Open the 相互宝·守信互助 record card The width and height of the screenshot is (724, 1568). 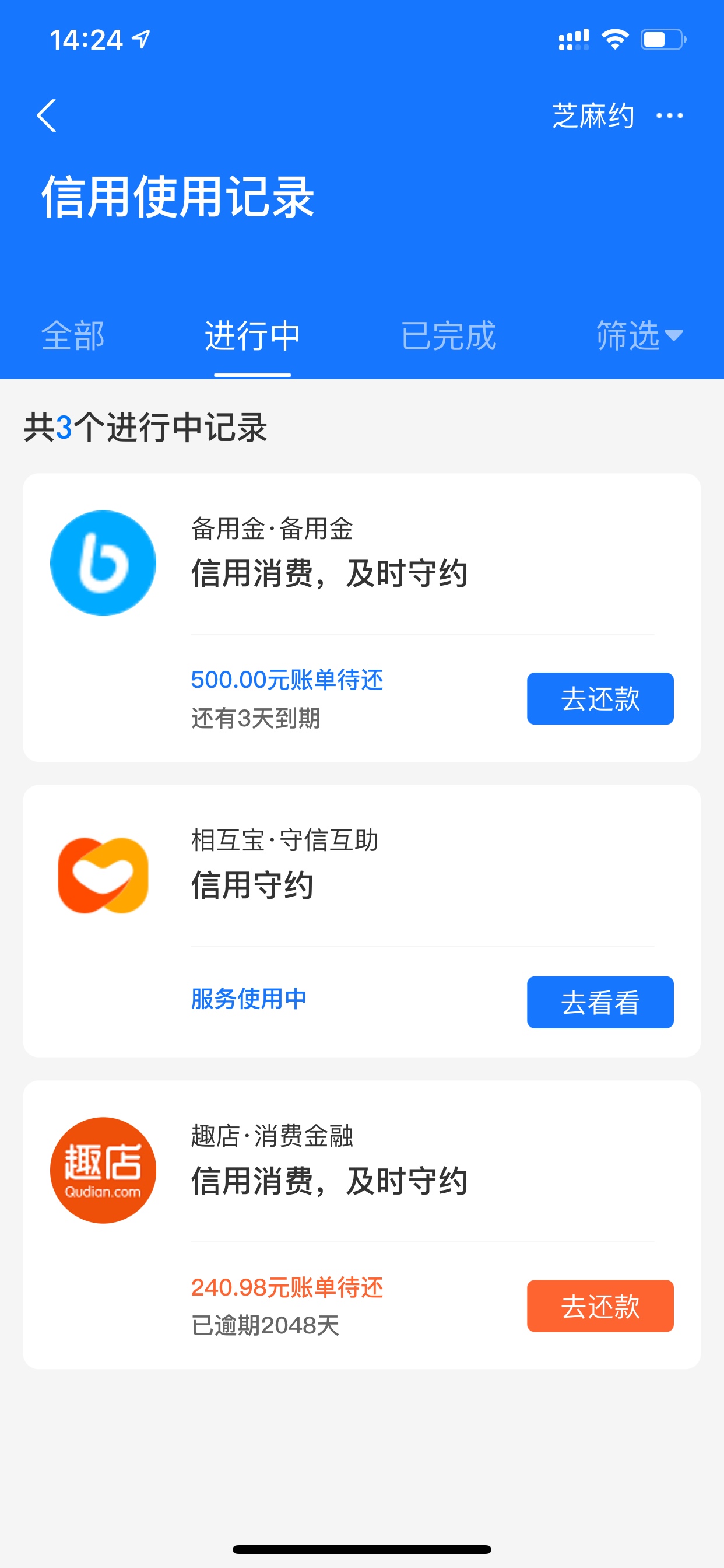pyautogui.click(x=362, y=921)
